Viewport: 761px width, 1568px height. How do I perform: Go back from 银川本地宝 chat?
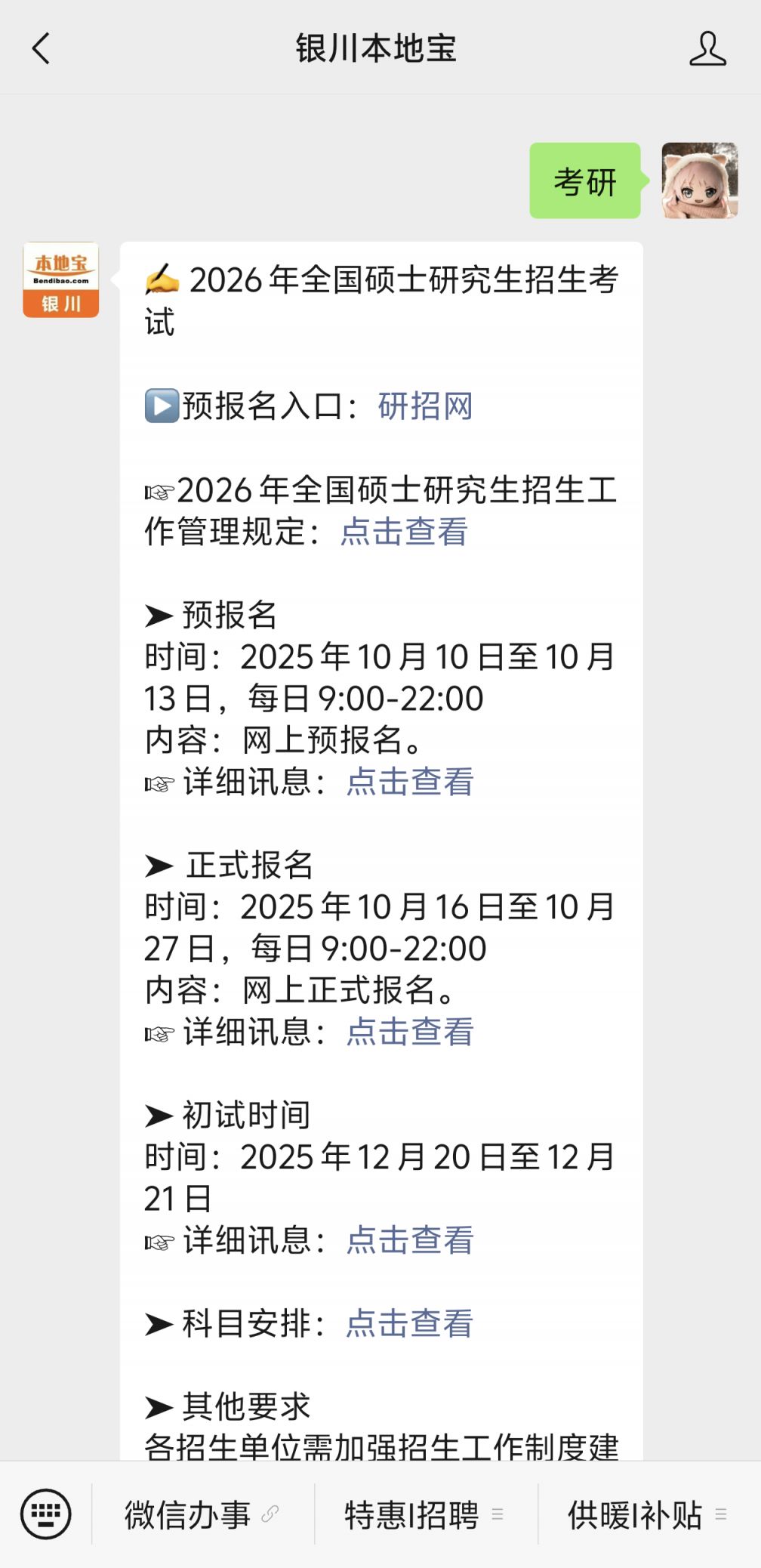point(41,49)
